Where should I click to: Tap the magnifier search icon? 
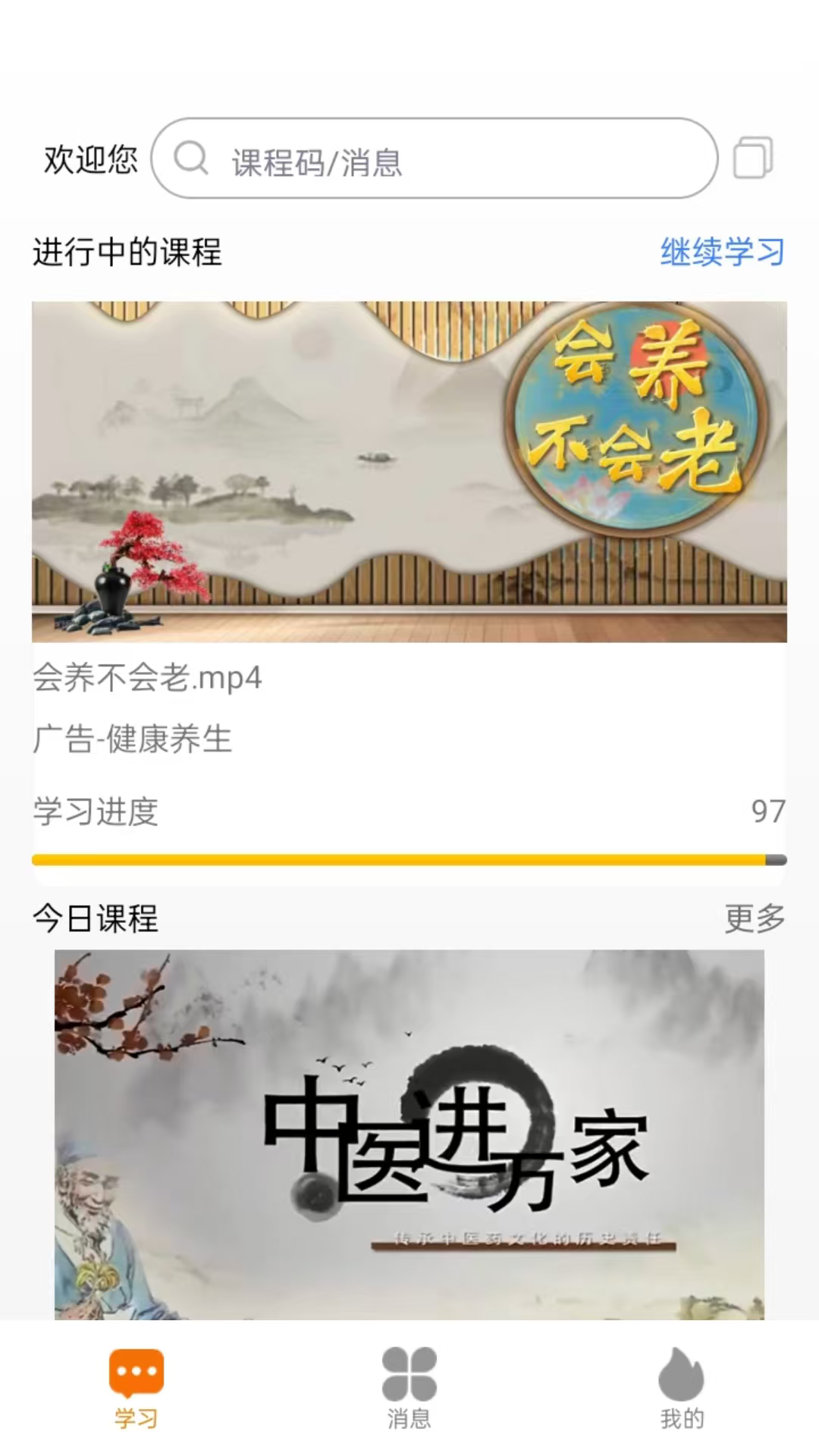[x=192, y=159]
